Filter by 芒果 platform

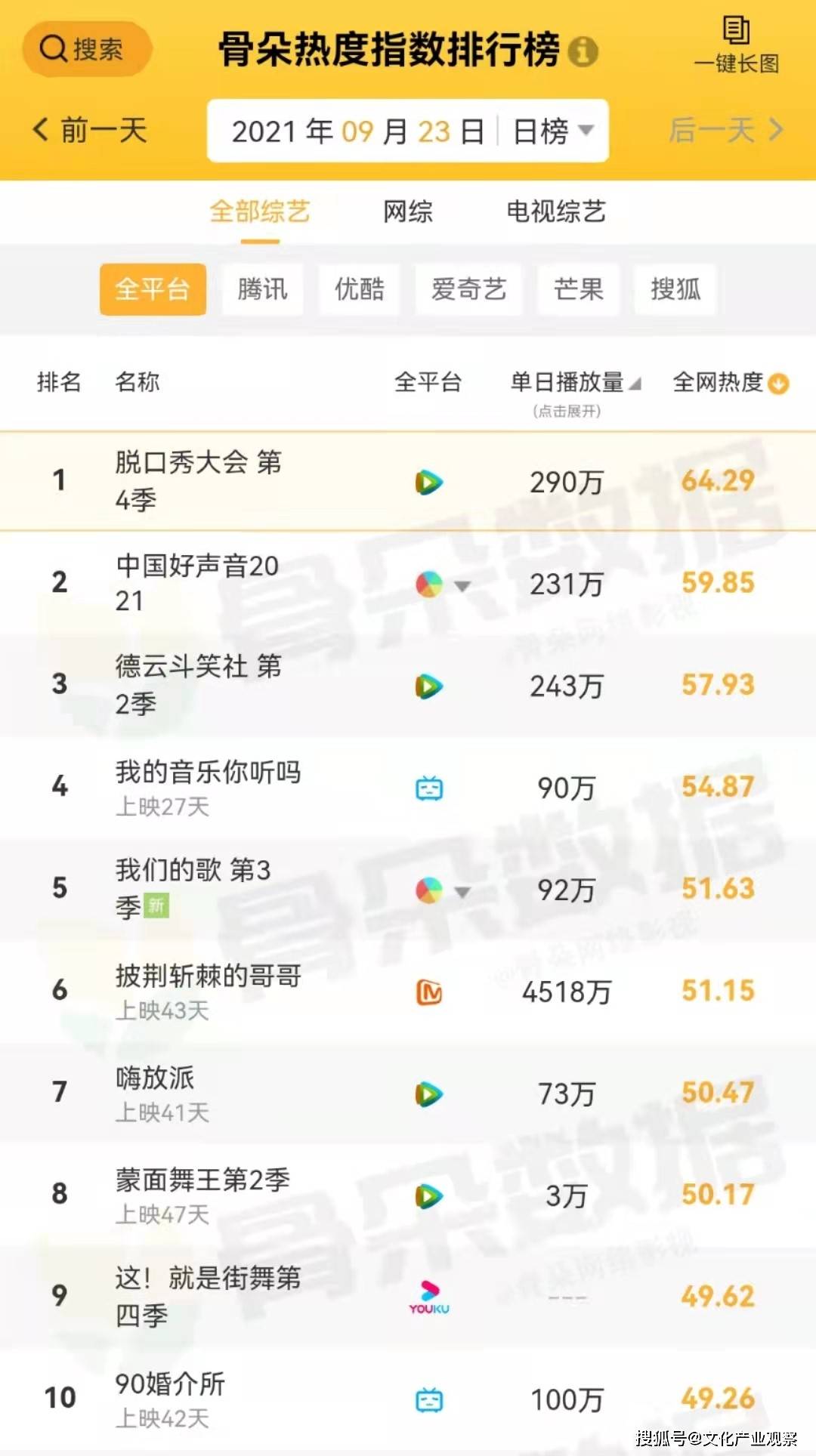[x=578, y=288]
